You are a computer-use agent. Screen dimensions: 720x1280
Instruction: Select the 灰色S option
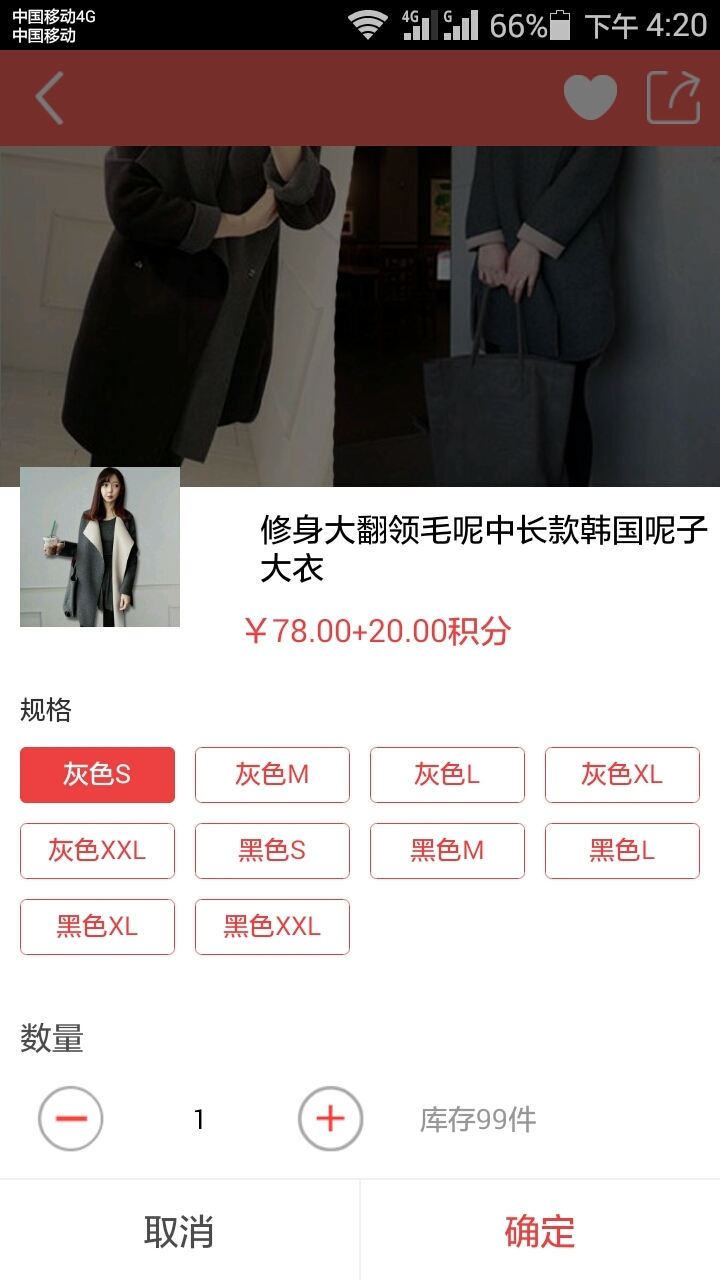97,775
